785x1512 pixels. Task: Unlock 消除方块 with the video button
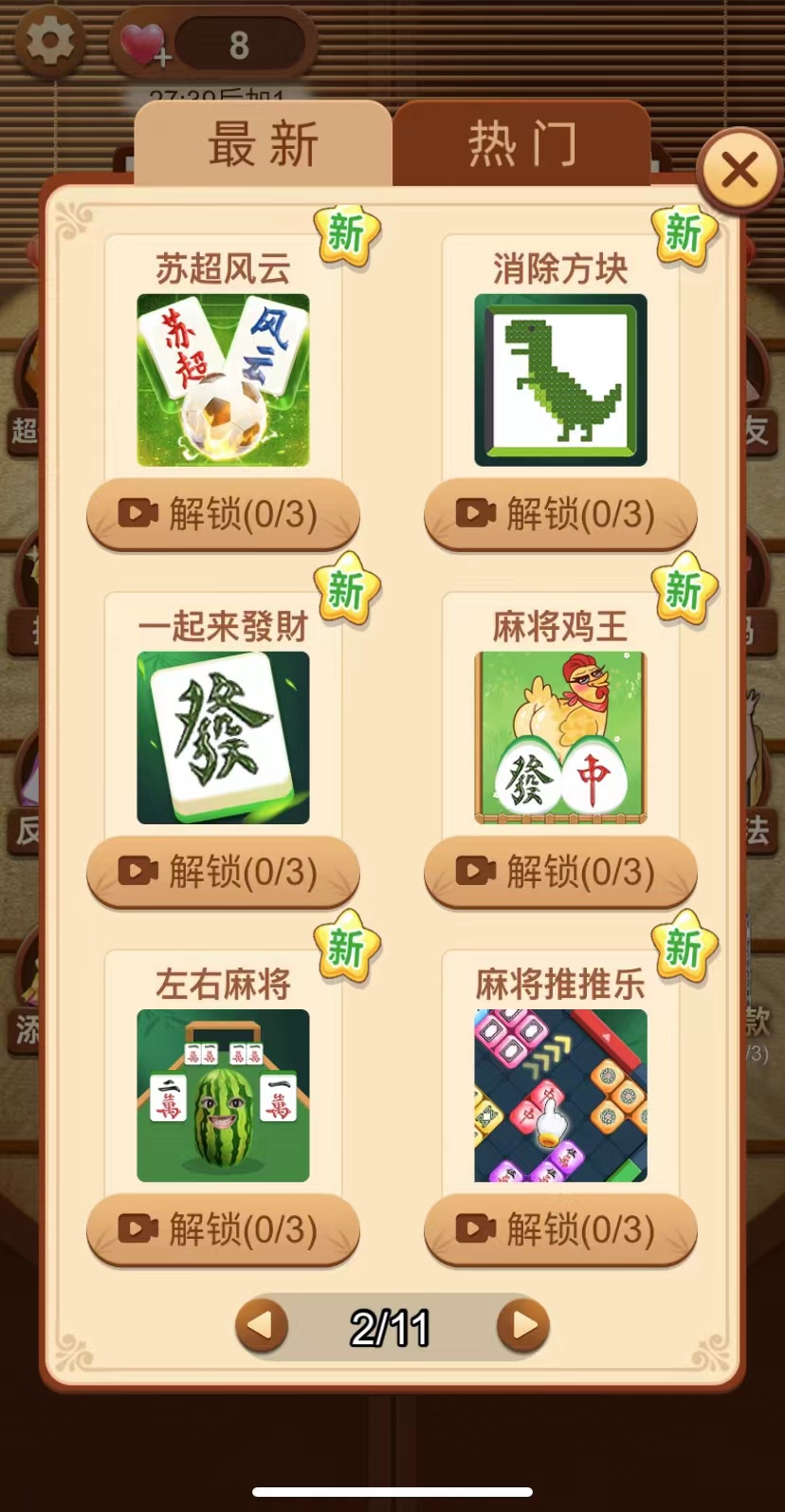point(560,514)
